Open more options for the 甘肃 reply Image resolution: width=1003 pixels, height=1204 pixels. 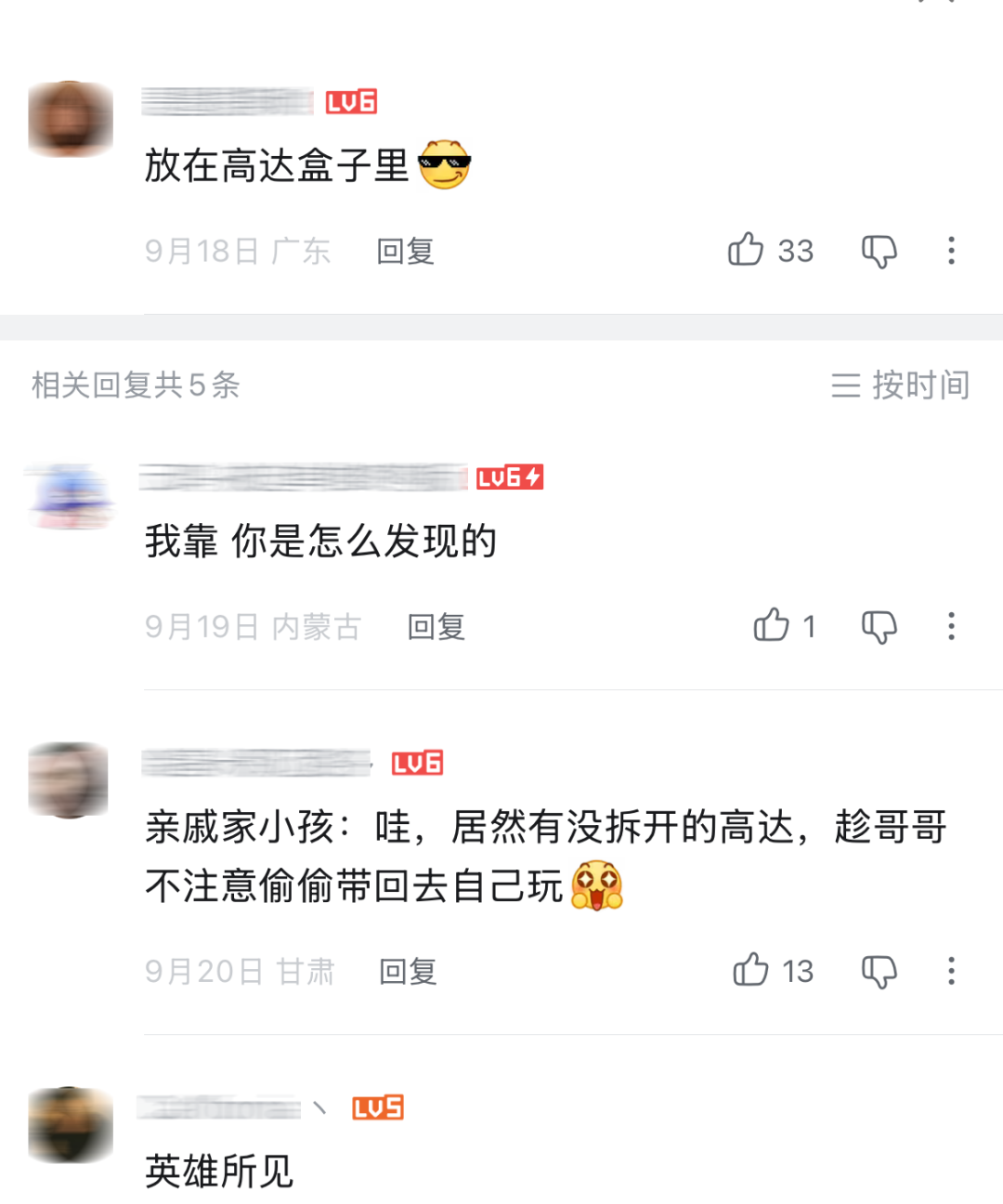(951, 972)
